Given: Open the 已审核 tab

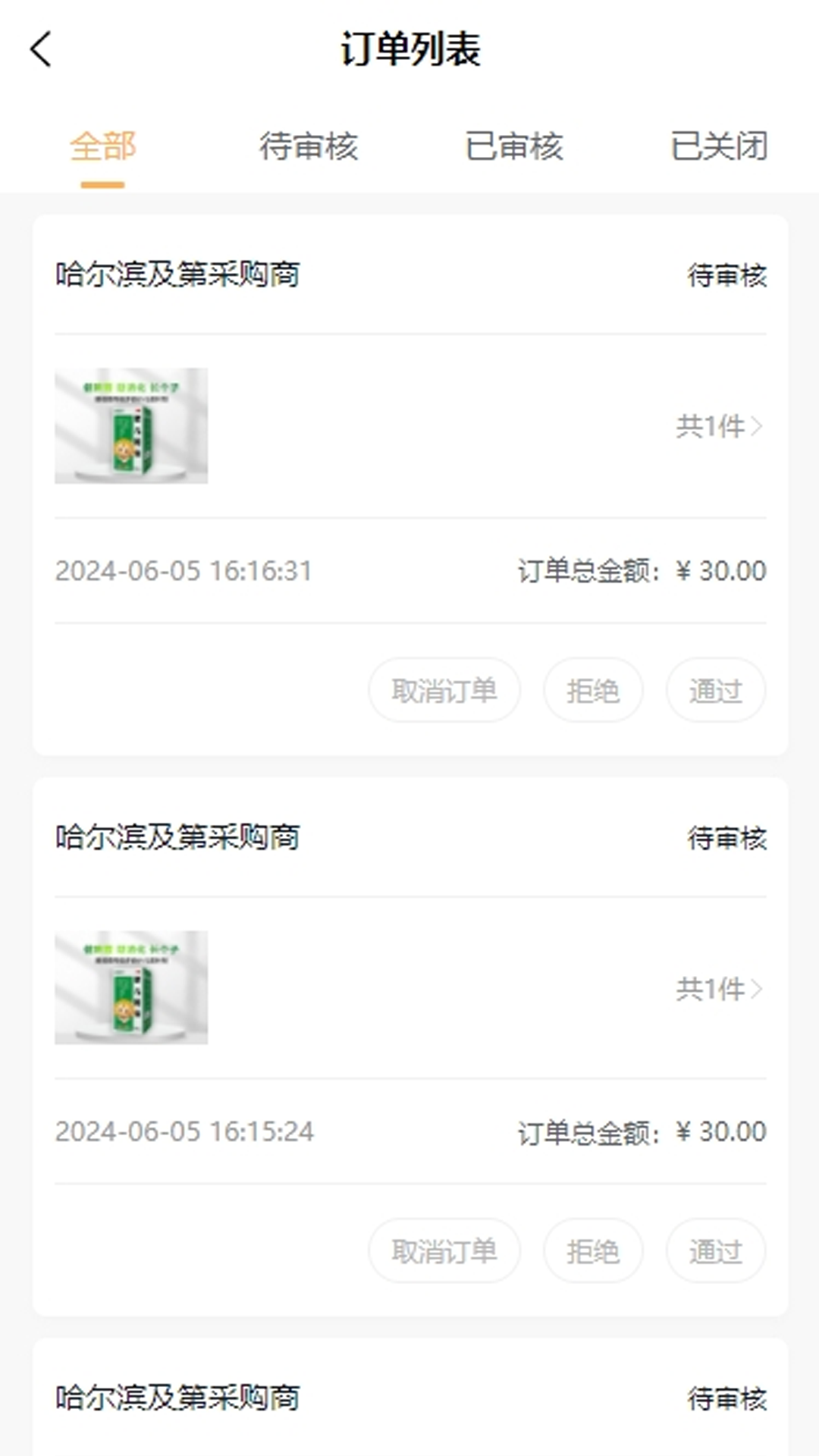Looking at the screenshot, I should (x=514, y=148).
